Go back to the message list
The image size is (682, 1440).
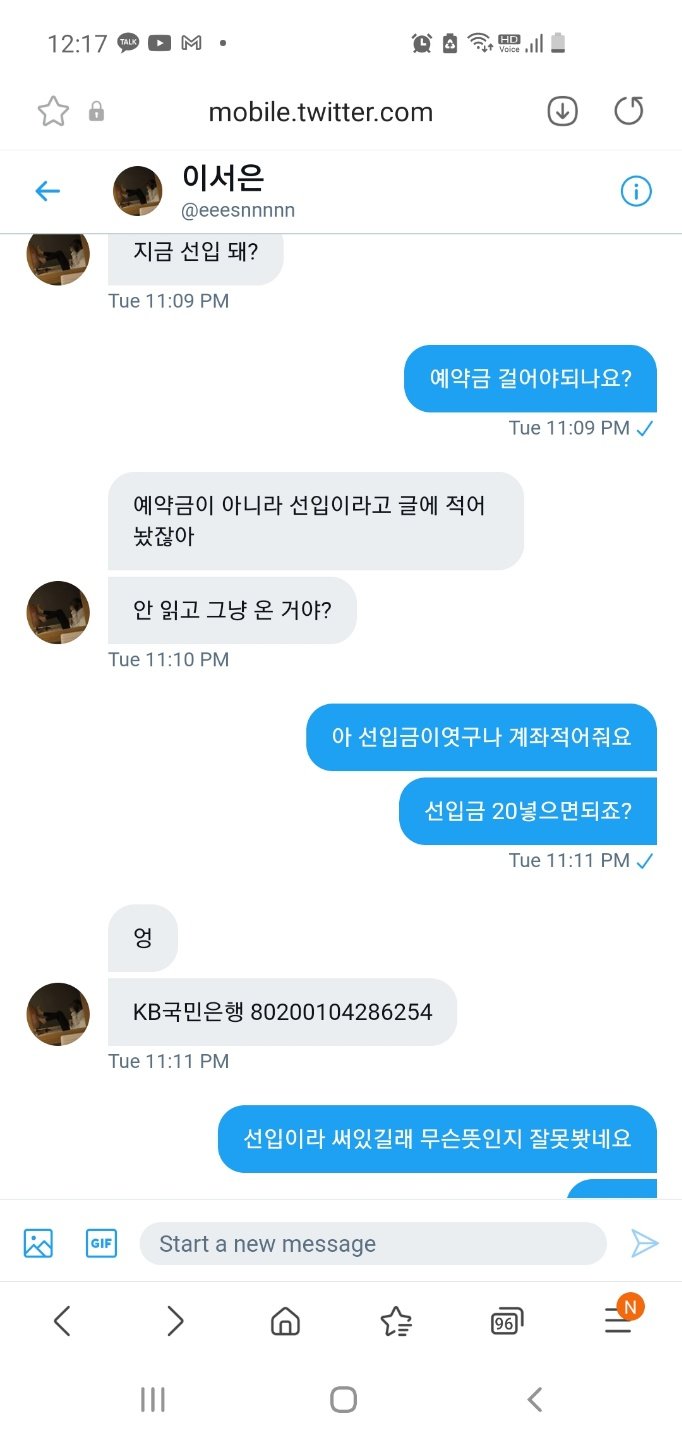coord(47,191)
